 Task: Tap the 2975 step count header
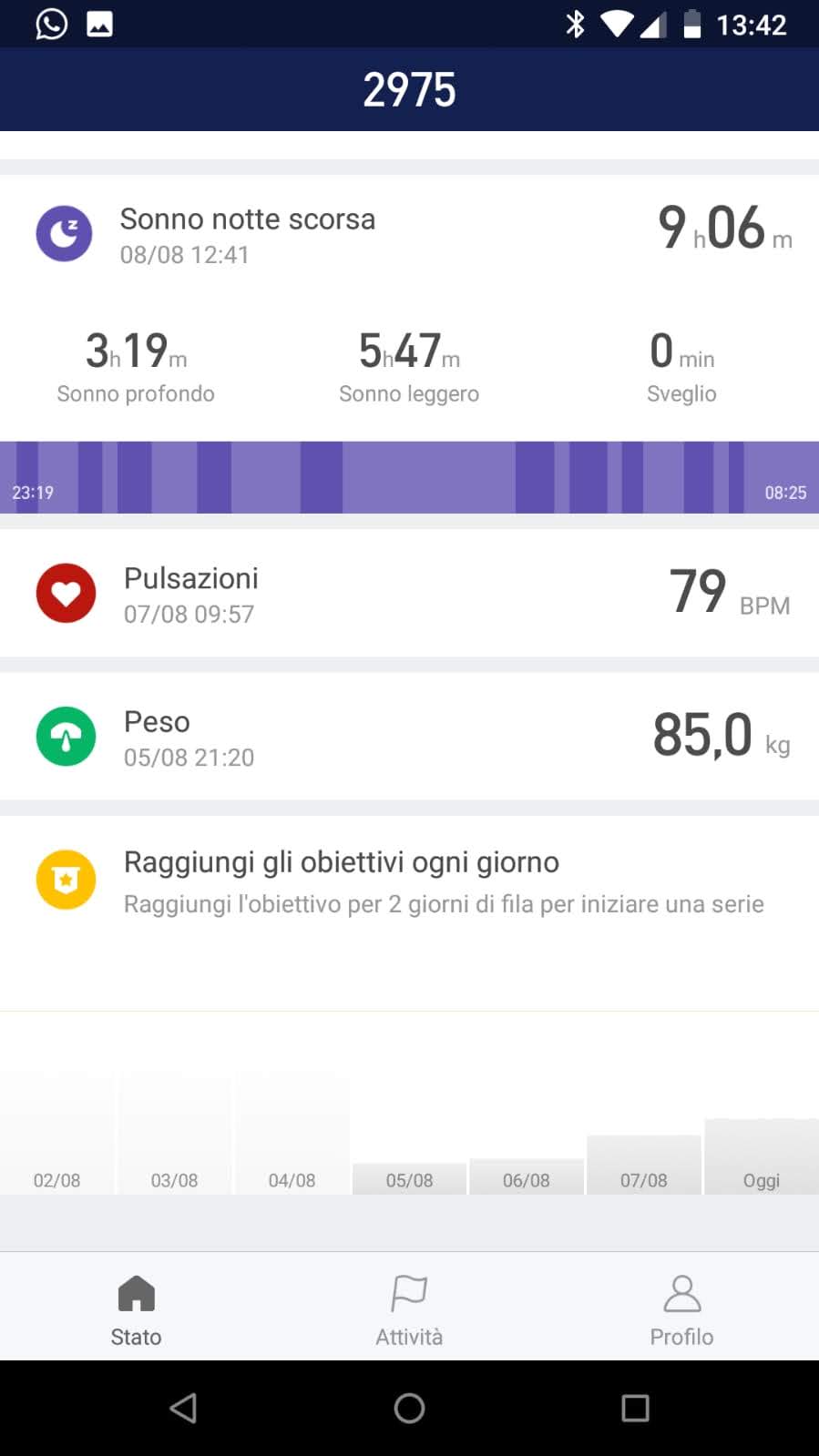[x=409, y=89]
